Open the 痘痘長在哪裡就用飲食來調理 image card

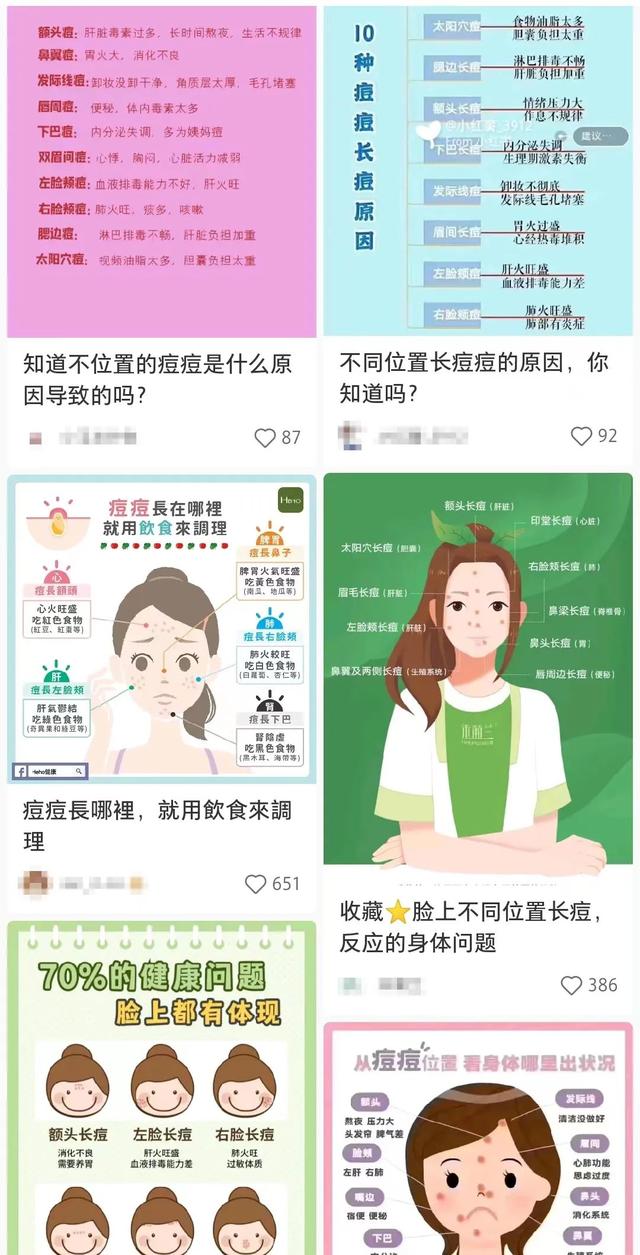[160, 628]
